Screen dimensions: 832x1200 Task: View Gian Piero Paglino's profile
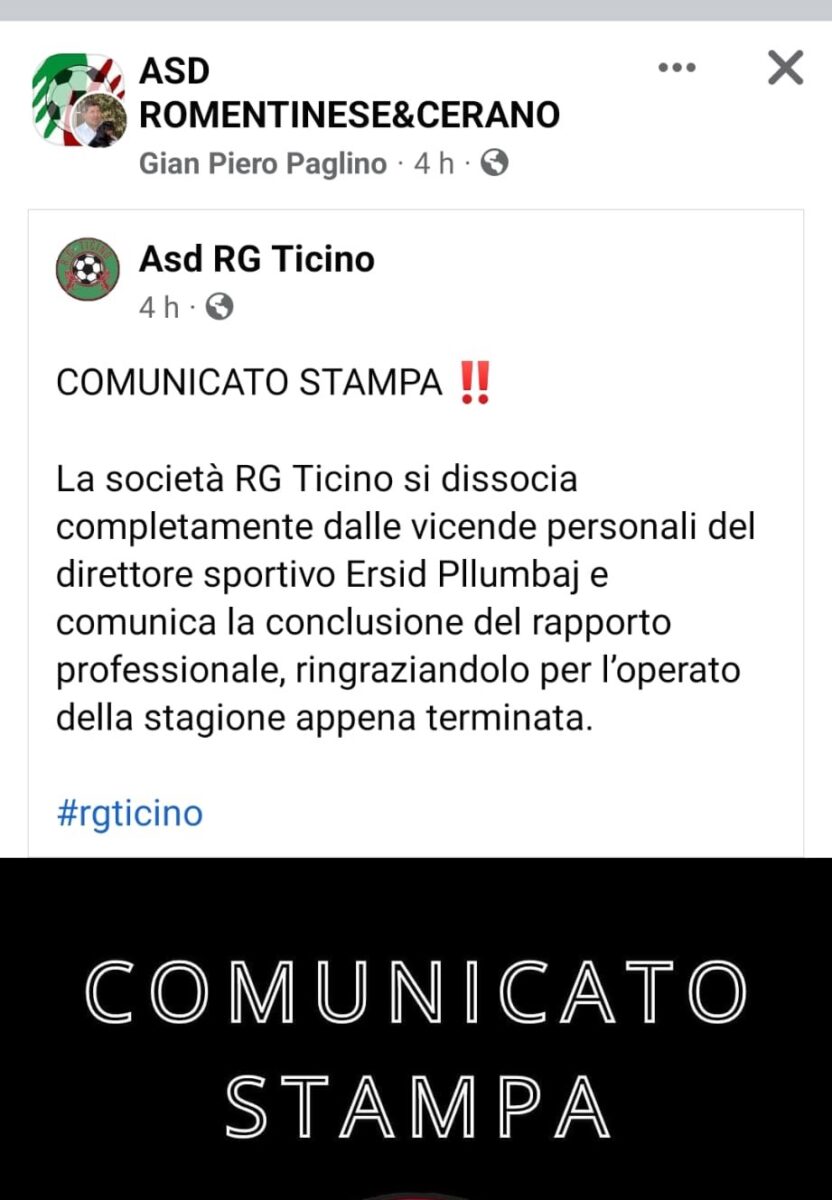click(x=262, y=163)
